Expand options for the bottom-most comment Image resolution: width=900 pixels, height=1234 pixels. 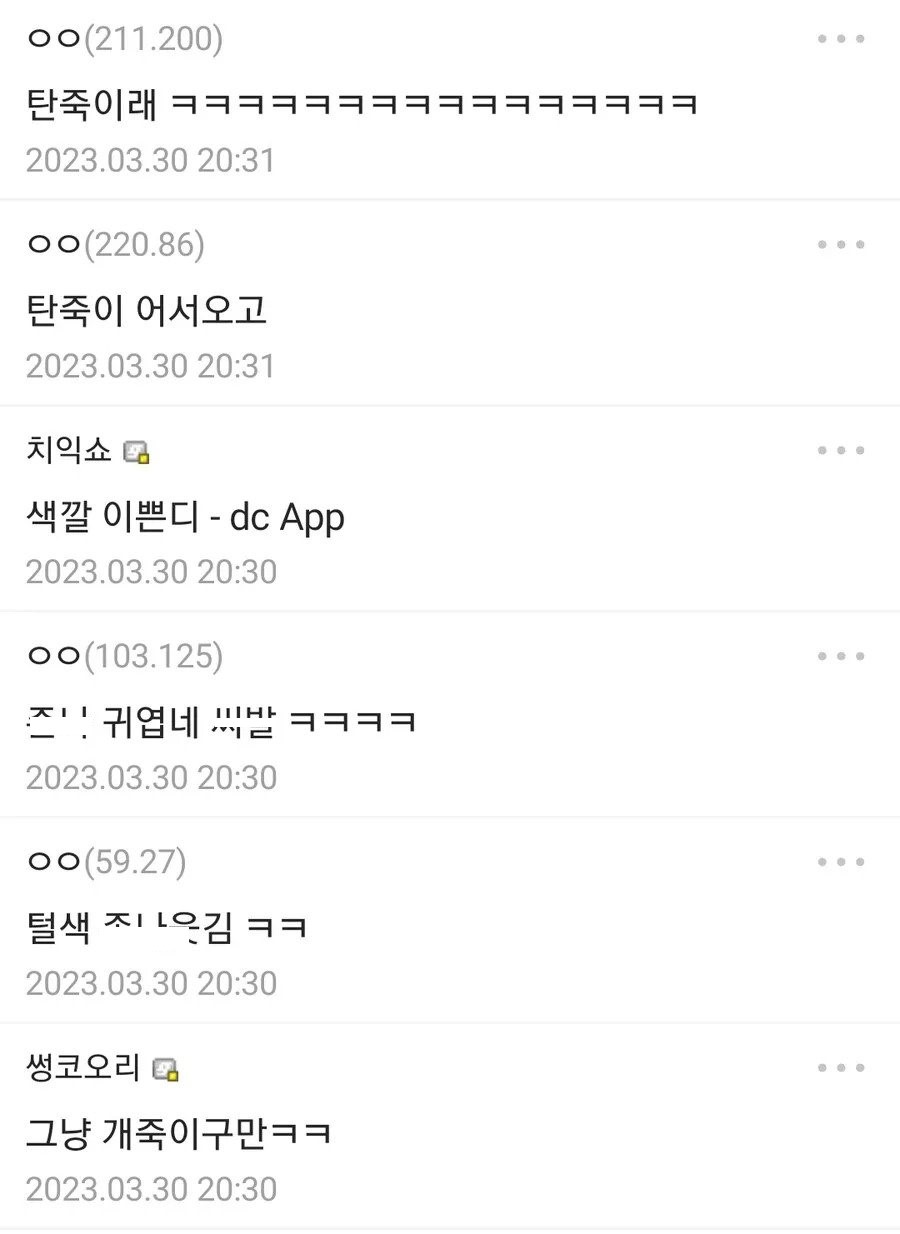(x=840, y=1066)
